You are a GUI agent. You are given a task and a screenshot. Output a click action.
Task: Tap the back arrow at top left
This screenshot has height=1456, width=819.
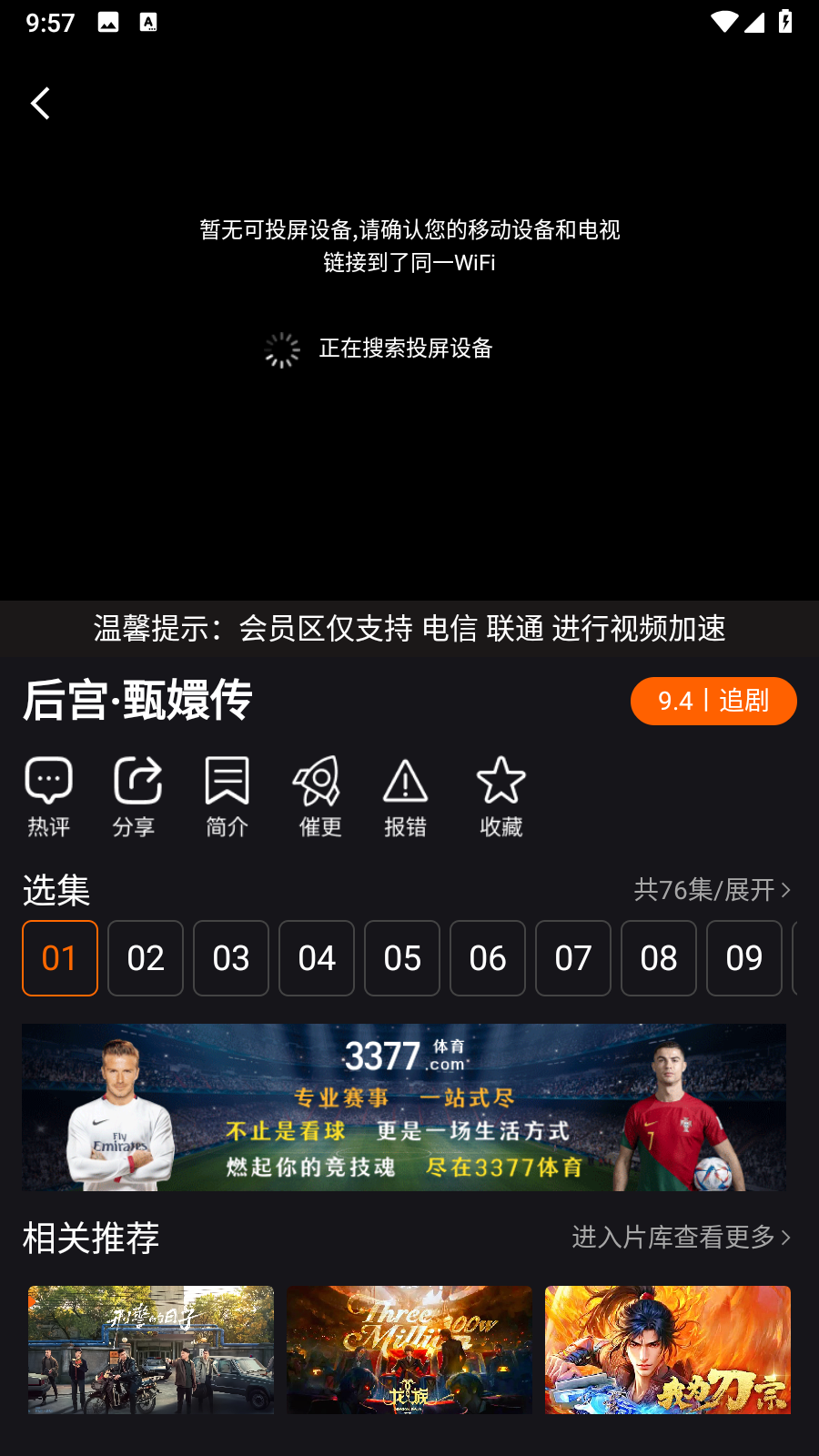(x=40, y=103)
